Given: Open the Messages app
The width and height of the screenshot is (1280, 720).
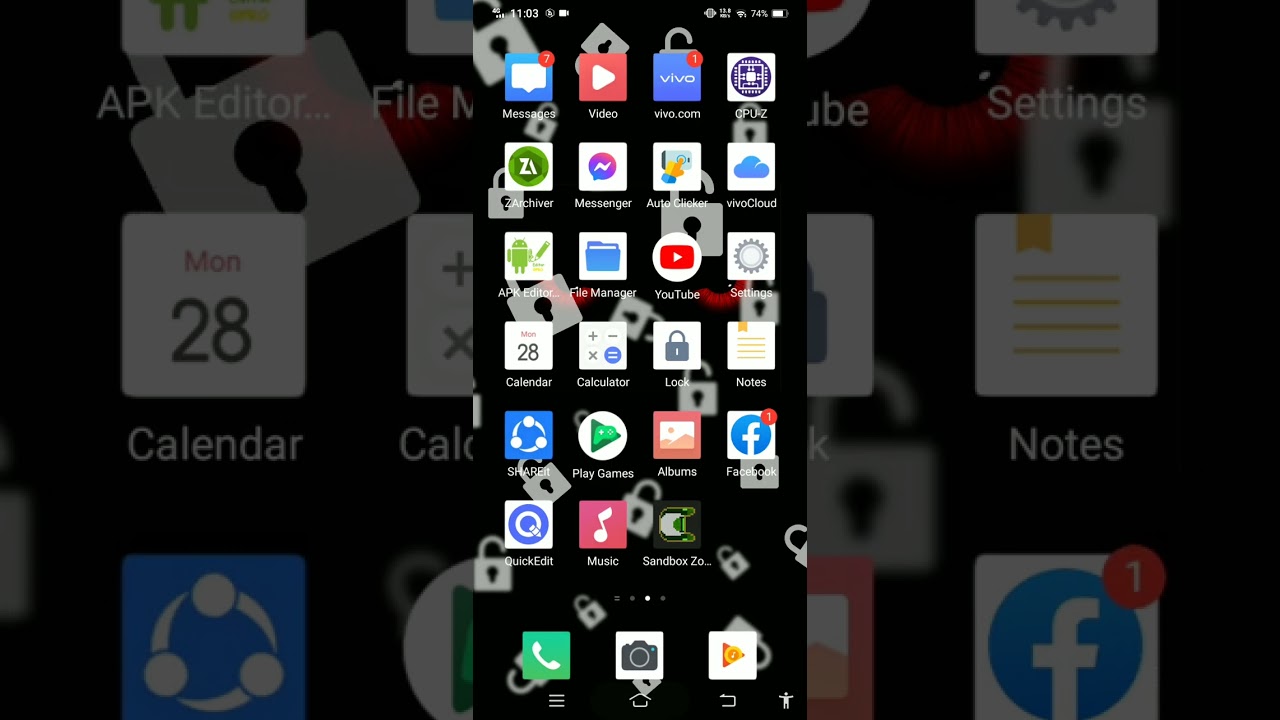Looking at the screenshot, I should [528, 78].
